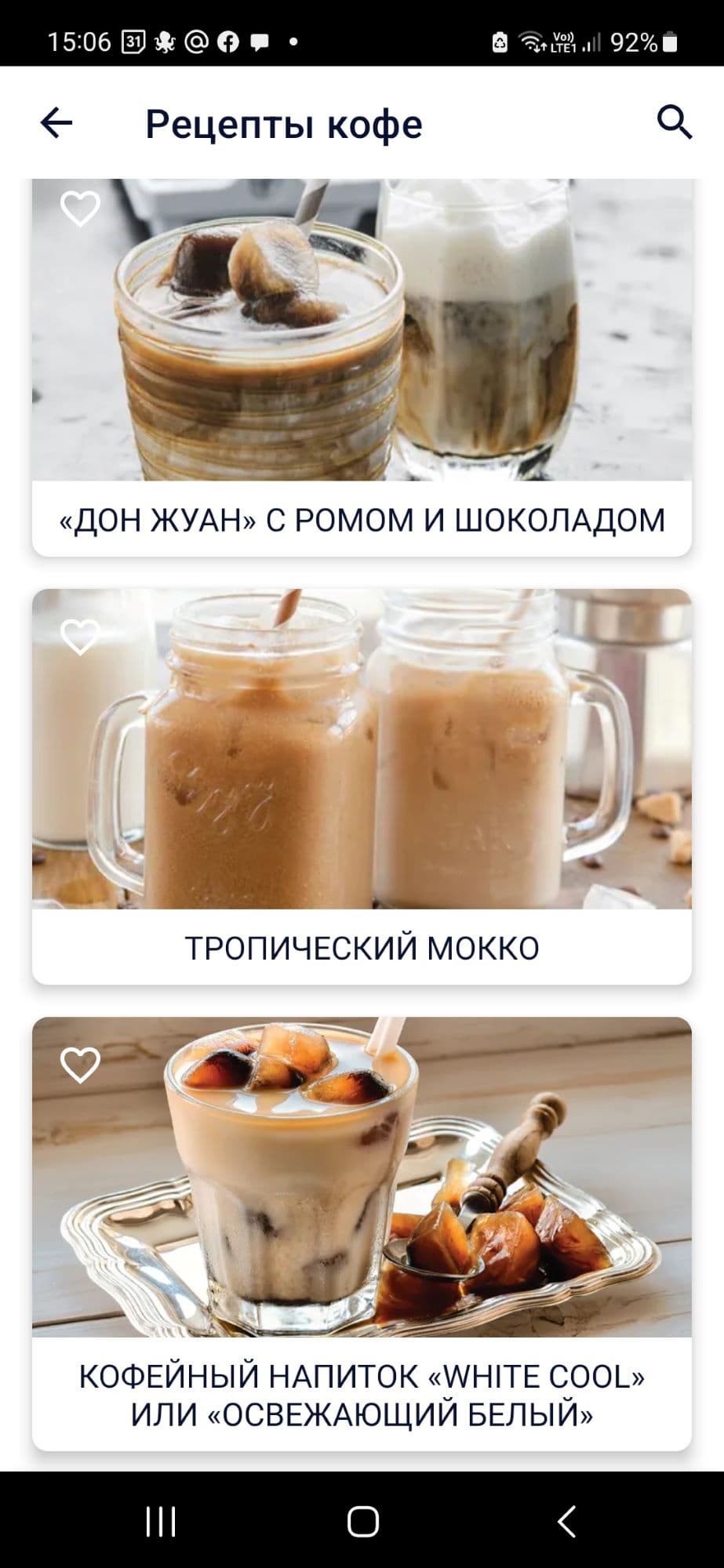Like the Тропический мокко recipe
Image resolution: width=724 pixels, height=1568 pixels.
point(81,637)
